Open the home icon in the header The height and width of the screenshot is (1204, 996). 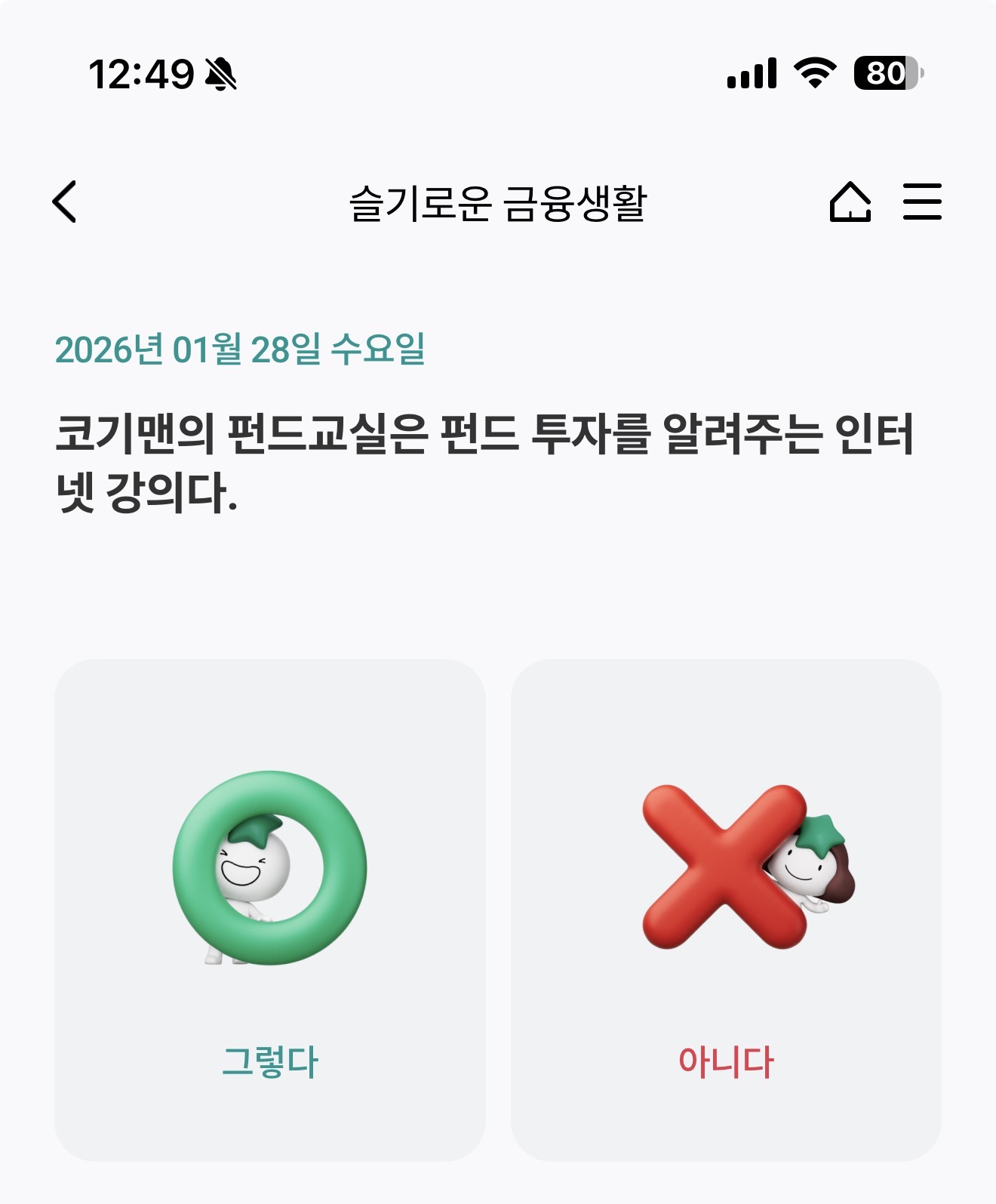coord(850,202)
